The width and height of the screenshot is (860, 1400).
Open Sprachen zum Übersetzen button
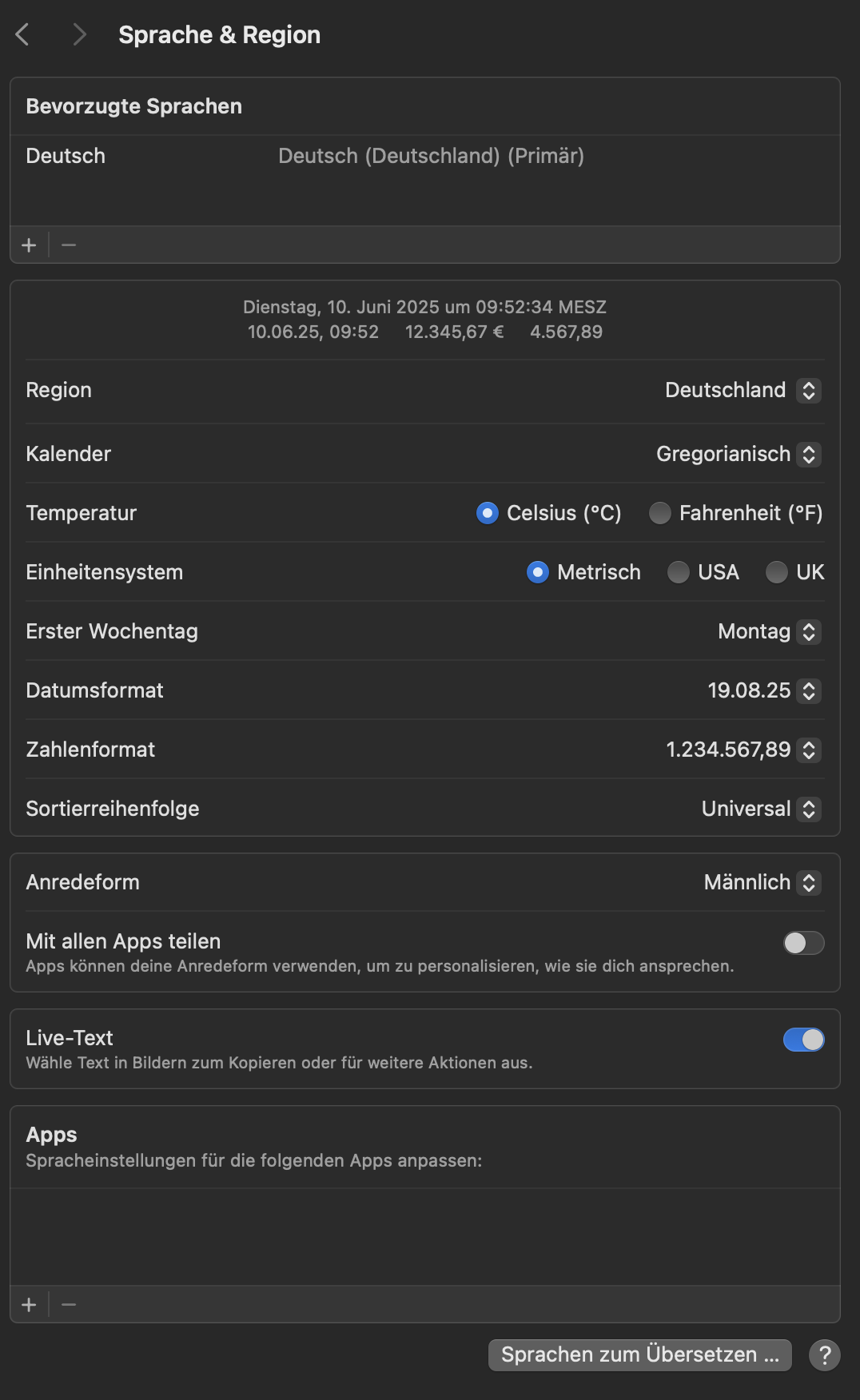pos(639,1354)
